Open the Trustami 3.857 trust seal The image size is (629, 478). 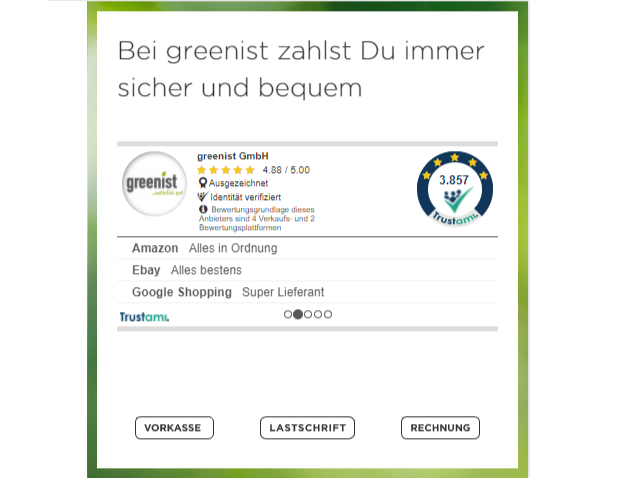pos(455,189)
